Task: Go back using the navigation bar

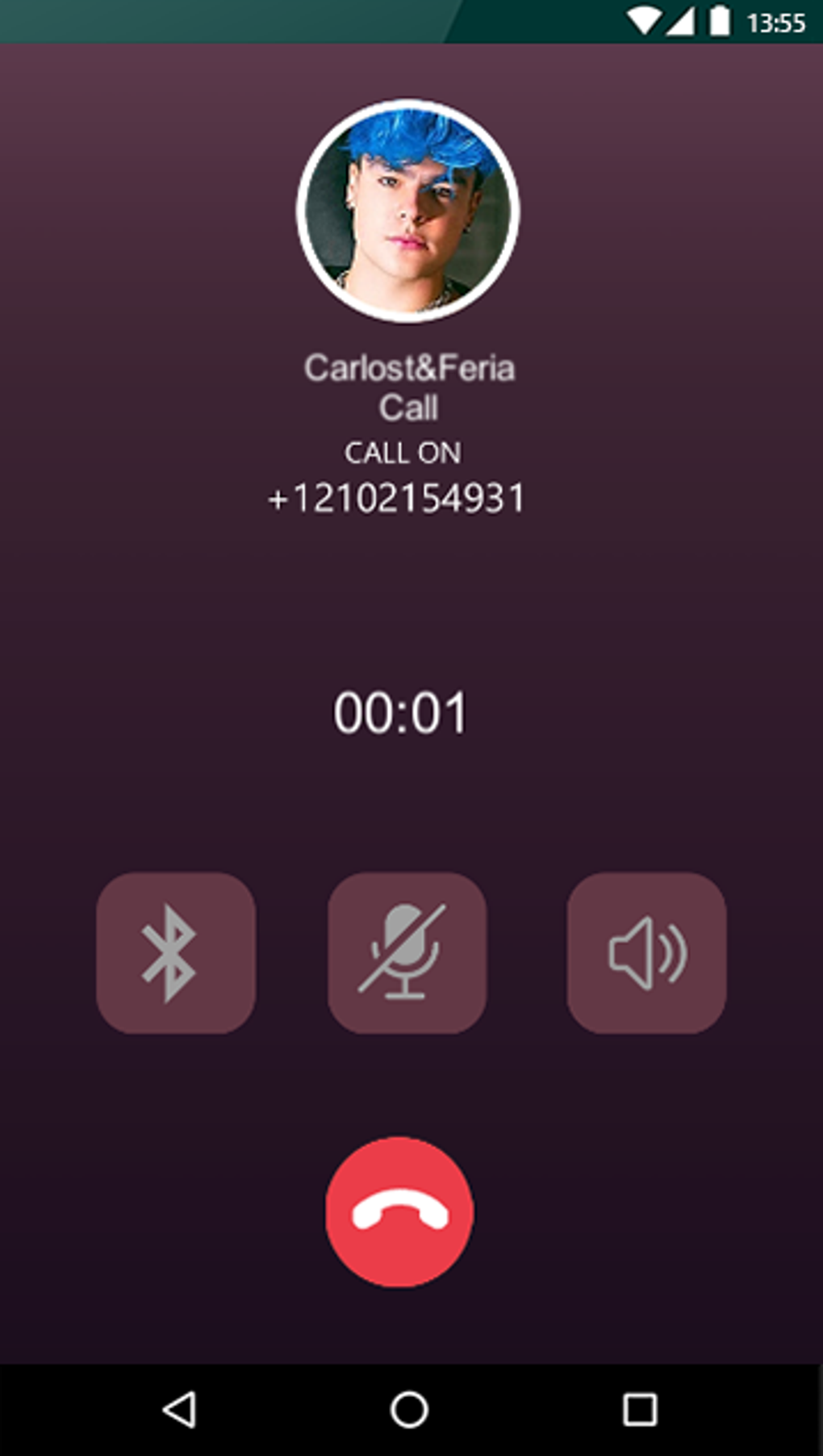Action: pyautogui.click(x=179, y=1410)
